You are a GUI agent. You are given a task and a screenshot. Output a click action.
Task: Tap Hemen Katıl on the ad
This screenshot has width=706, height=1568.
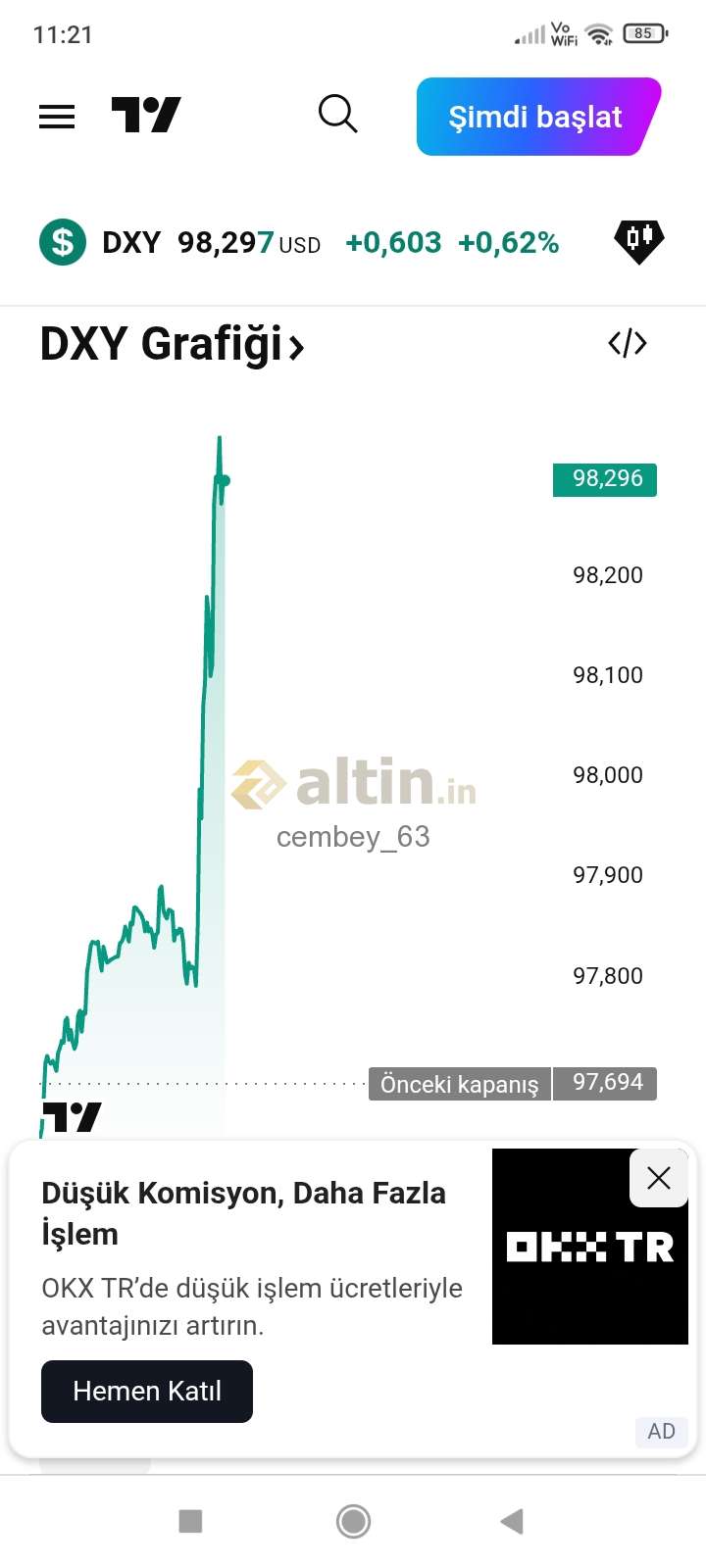click(x=147, y=1392)
